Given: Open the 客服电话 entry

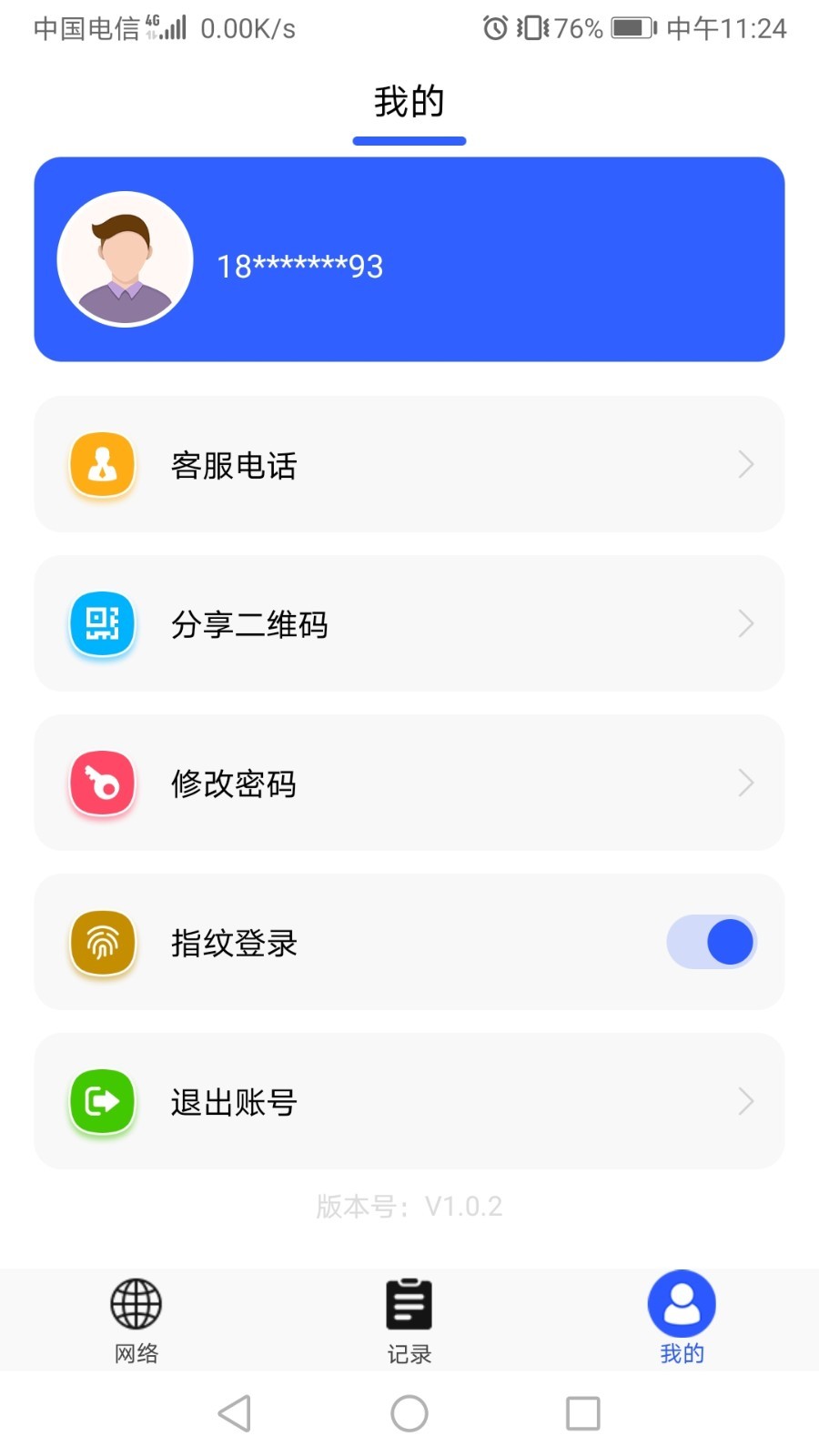Looking at the screenshot, I should (408, 464).
